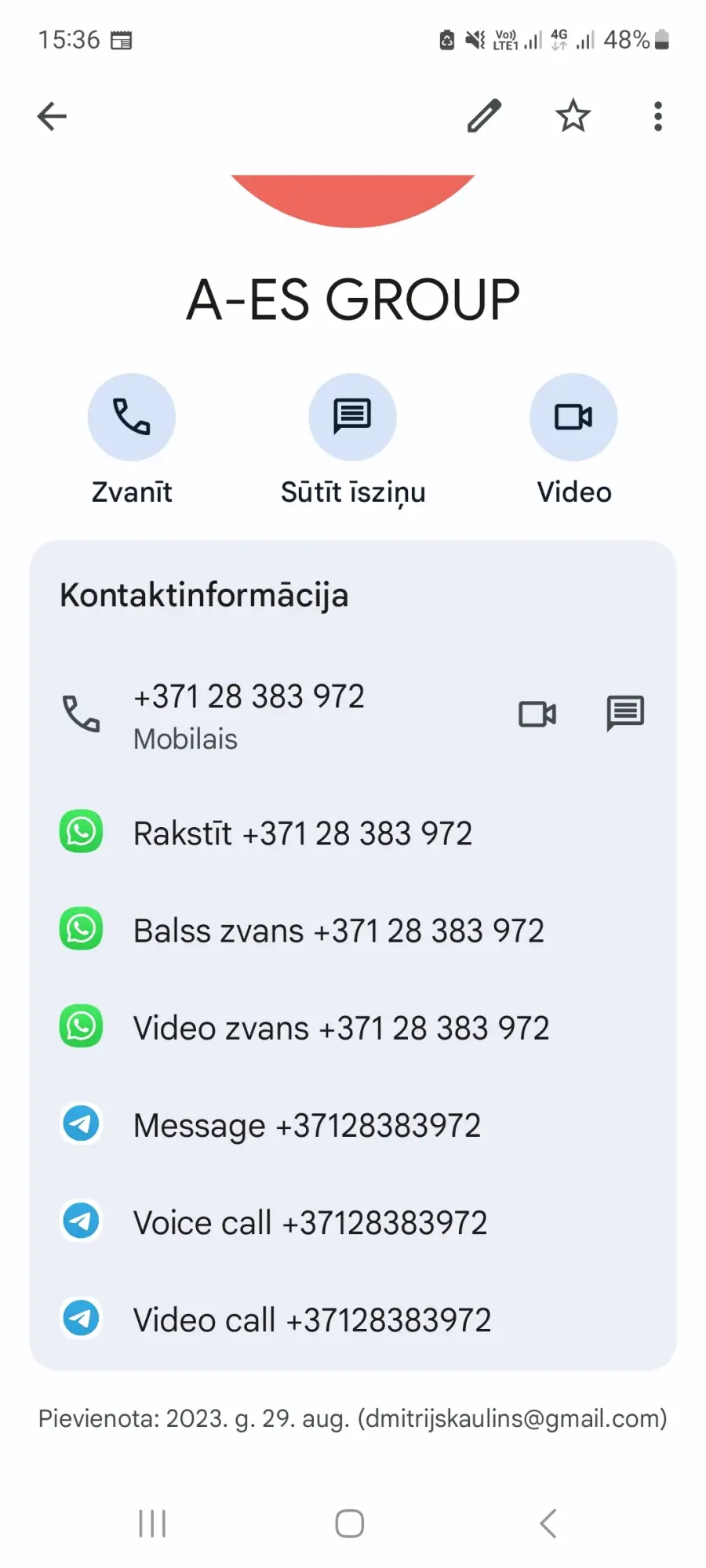Edit the A-ES GROUP contact
Viewport: 706px width, 1568px height.
tap(485, 116)
